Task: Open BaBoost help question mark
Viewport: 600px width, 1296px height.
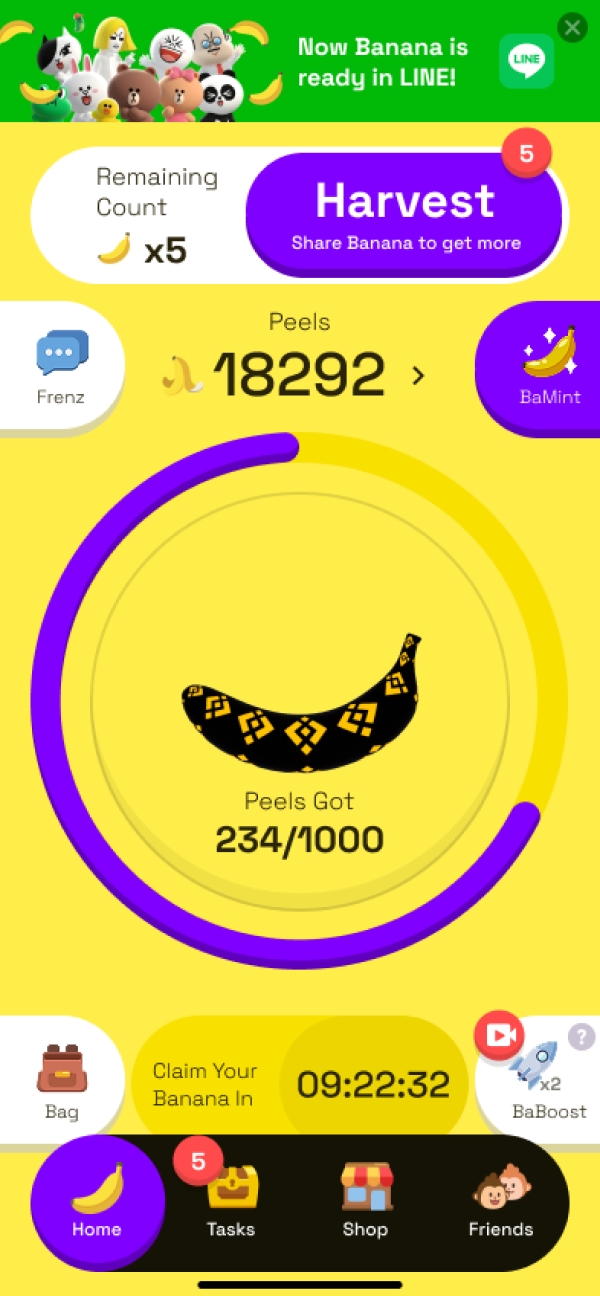Action: [581, 1037]
